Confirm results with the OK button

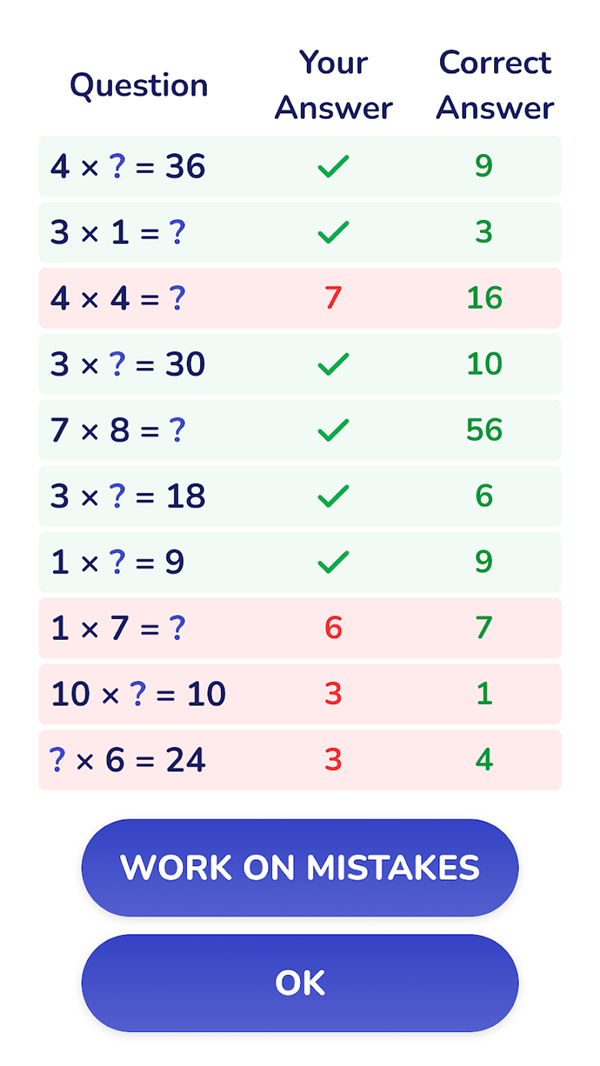coord(300,982)
